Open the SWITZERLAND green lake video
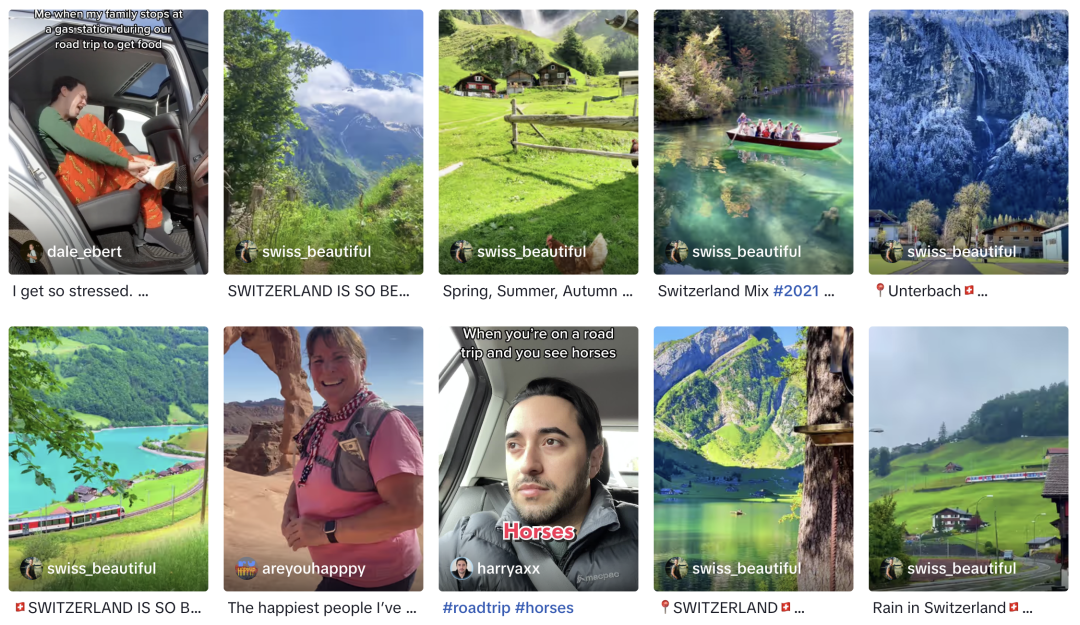This screenshot has width=1080, height=625. (753, 457)
